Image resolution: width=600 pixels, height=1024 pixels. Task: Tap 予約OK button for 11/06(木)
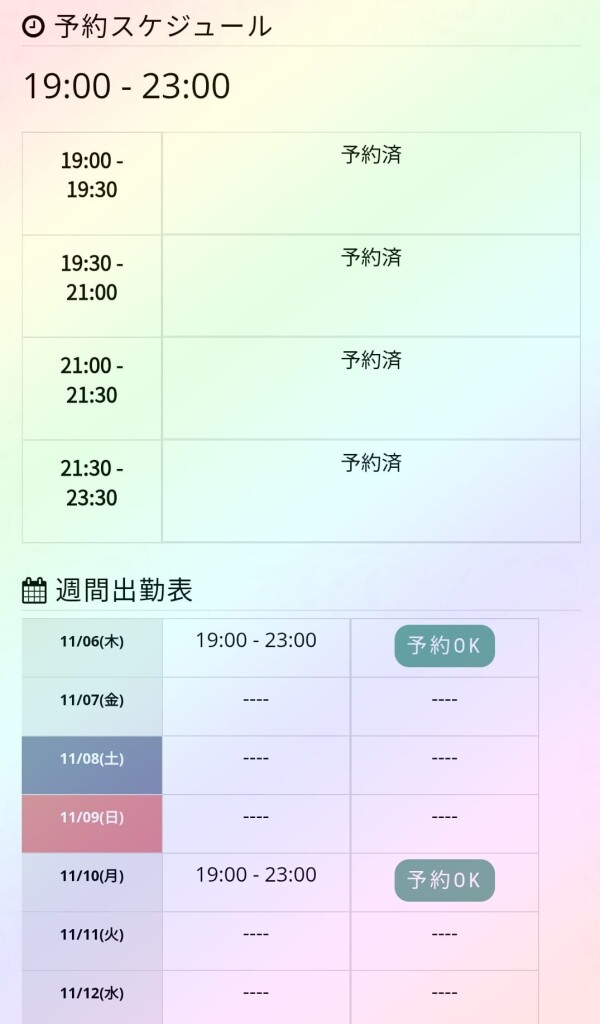444,646
